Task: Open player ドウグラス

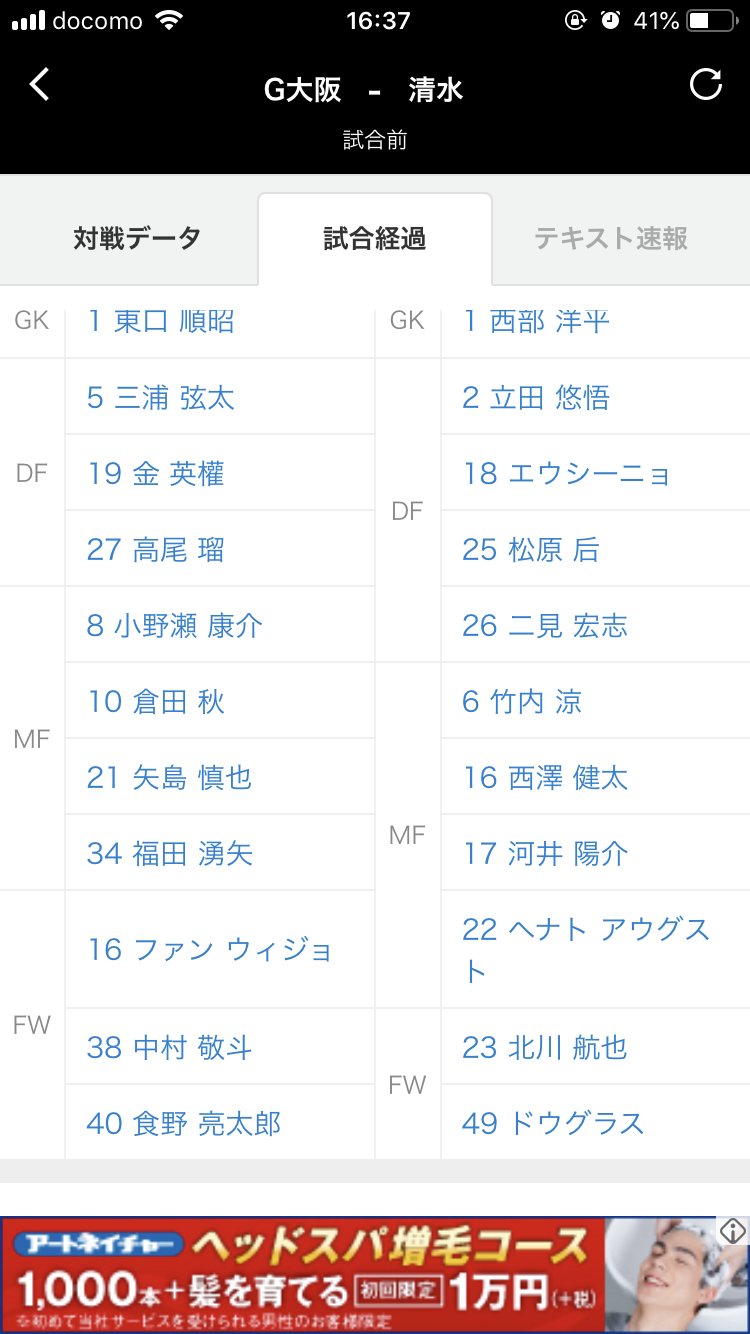Action: (552, 1123)
